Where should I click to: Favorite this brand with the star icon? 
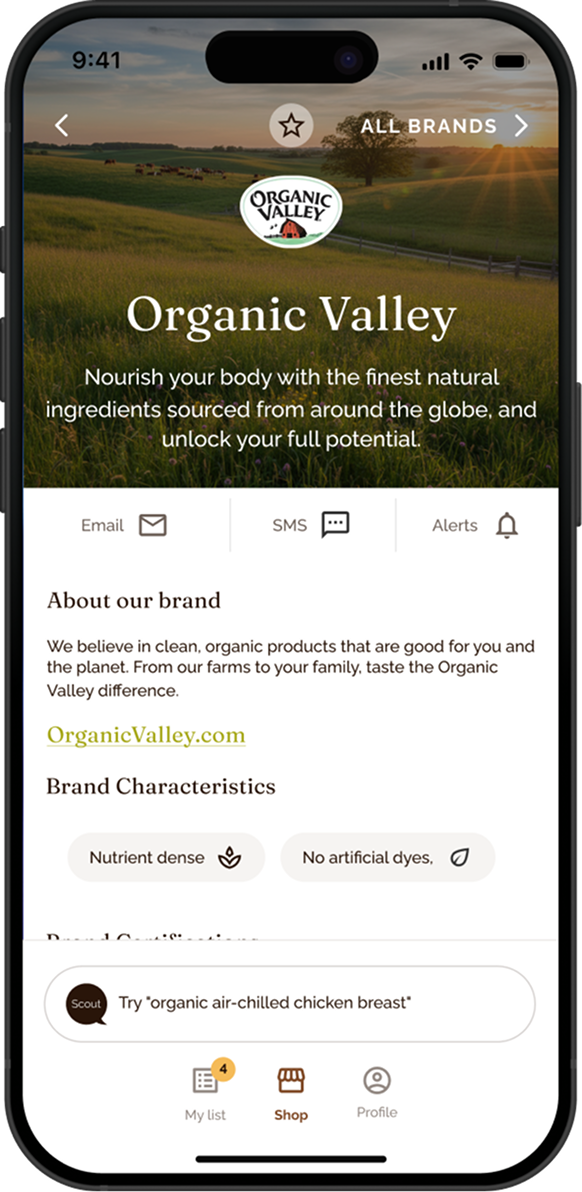[291, 125]
